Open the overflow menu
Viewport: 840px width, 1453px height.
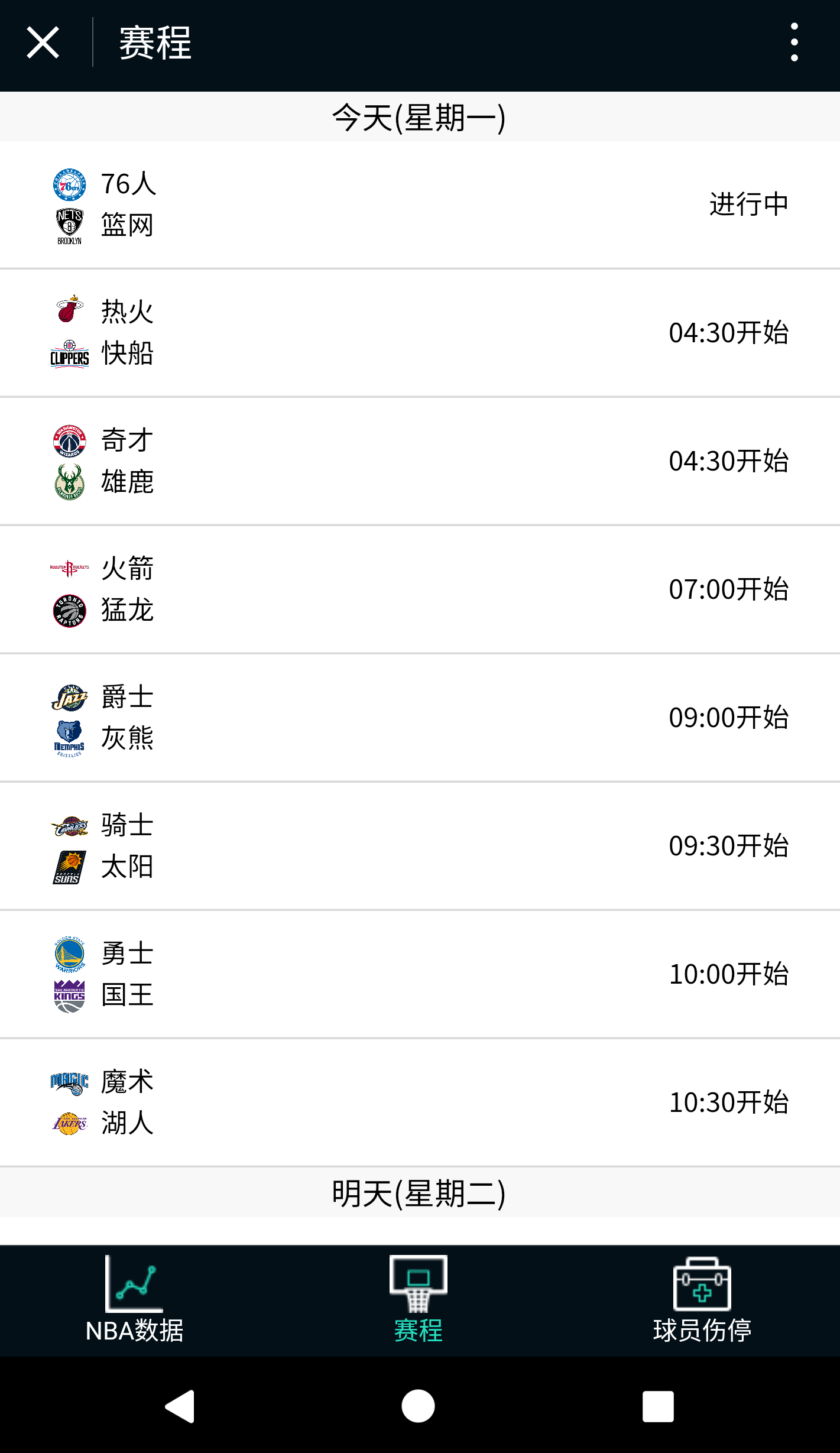[x=794, y=43]
